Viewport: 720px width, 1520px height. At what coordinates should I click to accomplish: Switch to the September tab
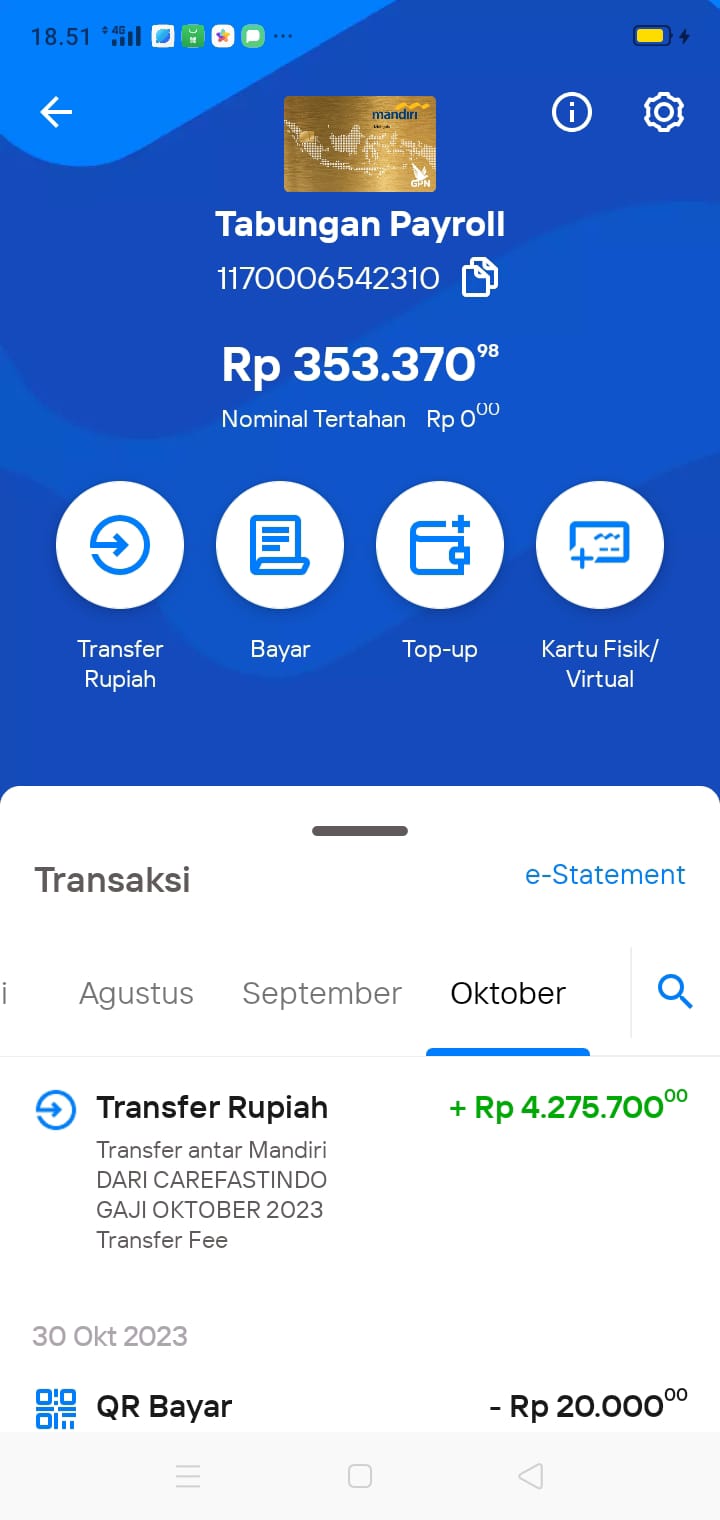(322, 994)
